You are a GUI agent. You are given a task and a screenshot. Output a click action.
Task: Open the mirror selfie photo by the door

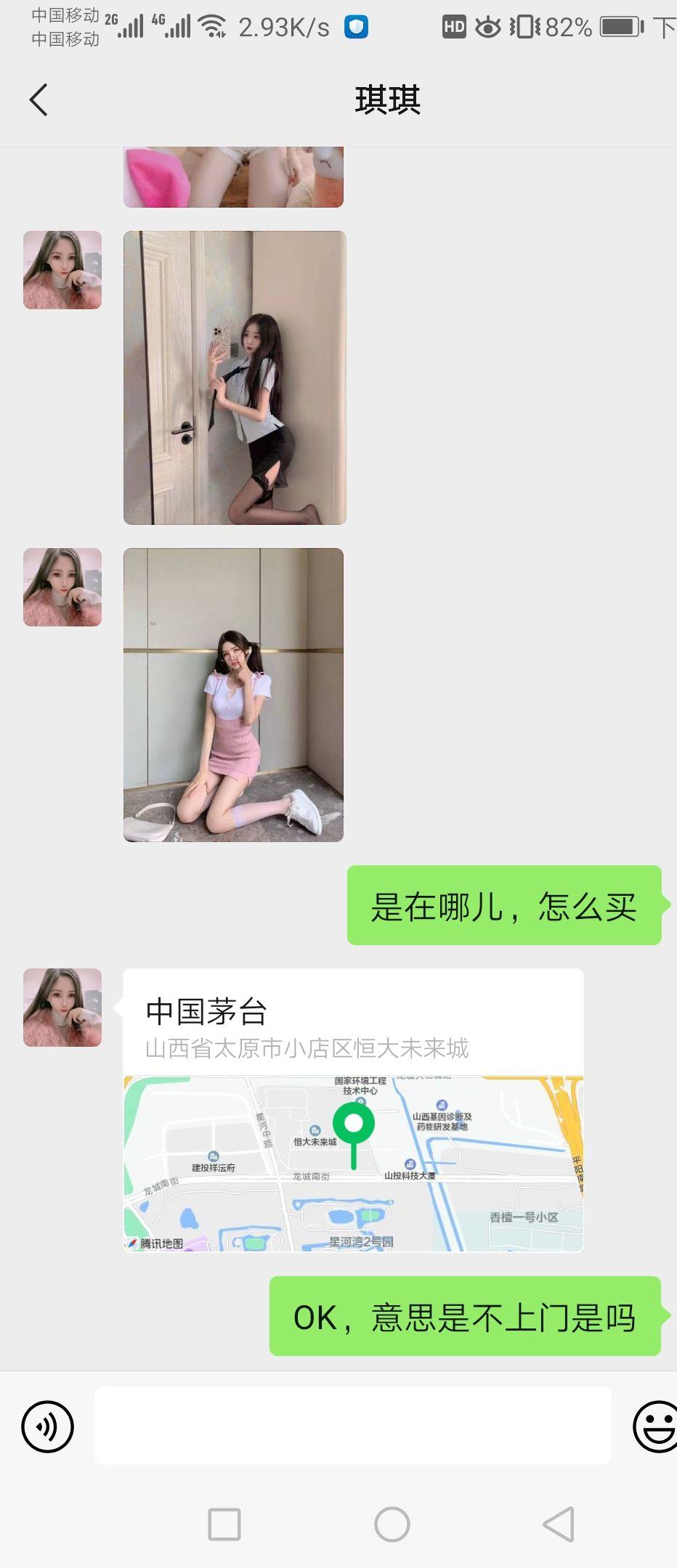tap(235, 377)
